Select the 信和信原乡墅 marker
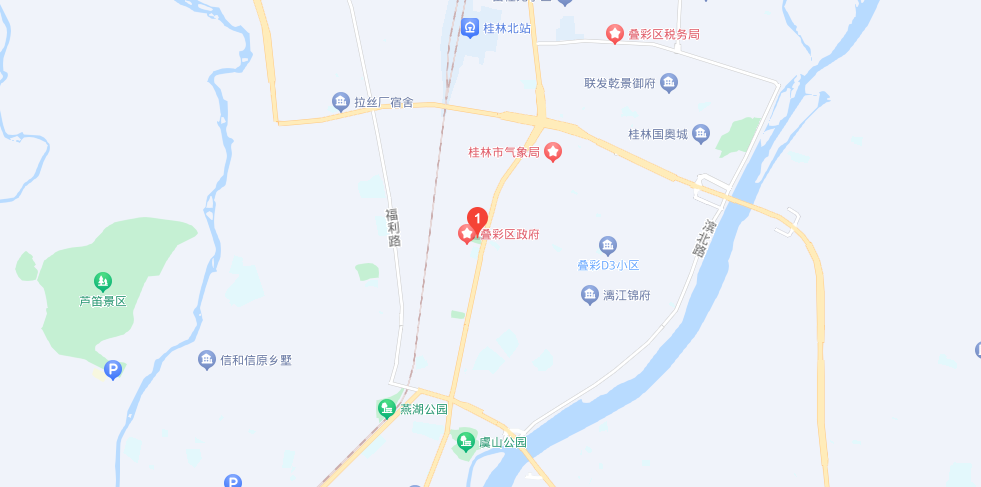 click(x=207, y=359)
